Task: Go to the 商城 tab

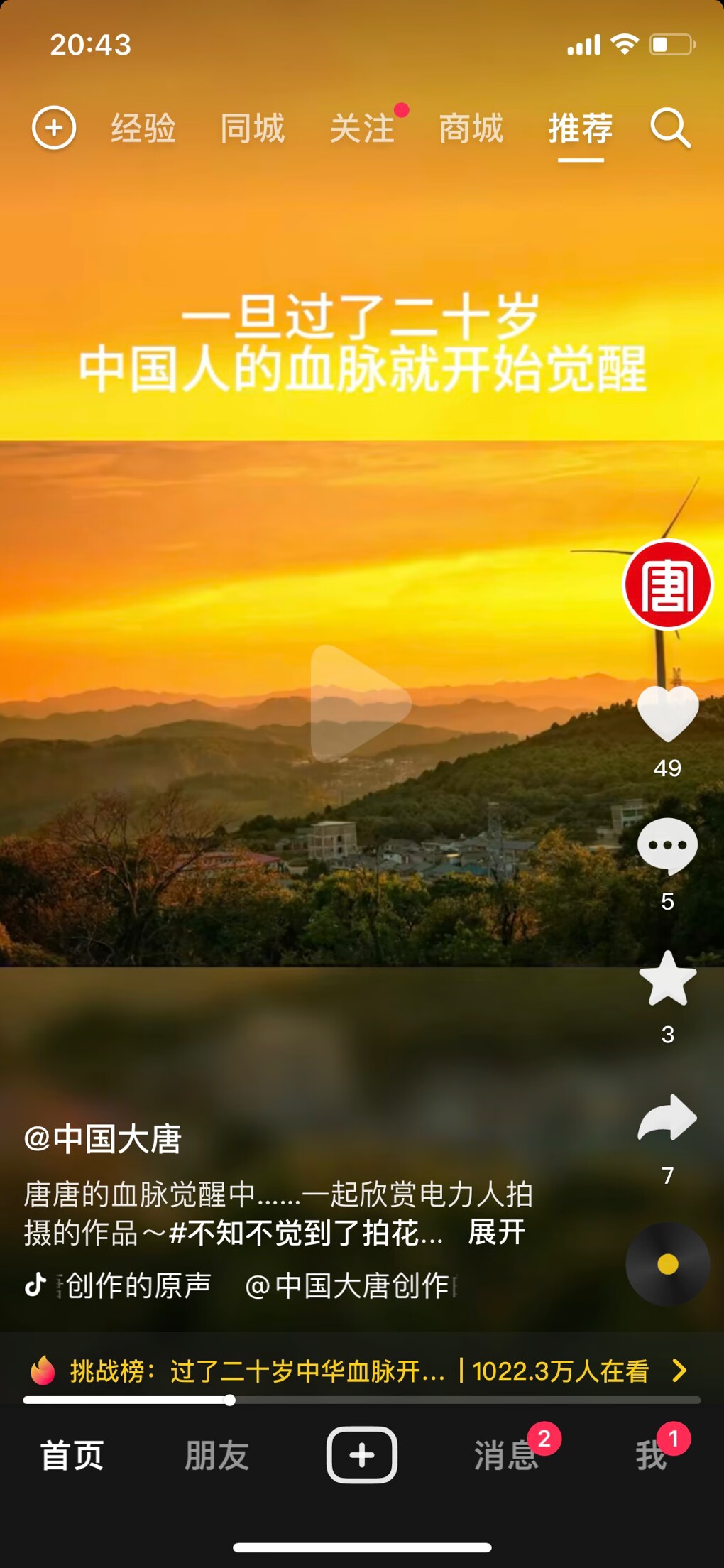Action: [x=471, y=129]
